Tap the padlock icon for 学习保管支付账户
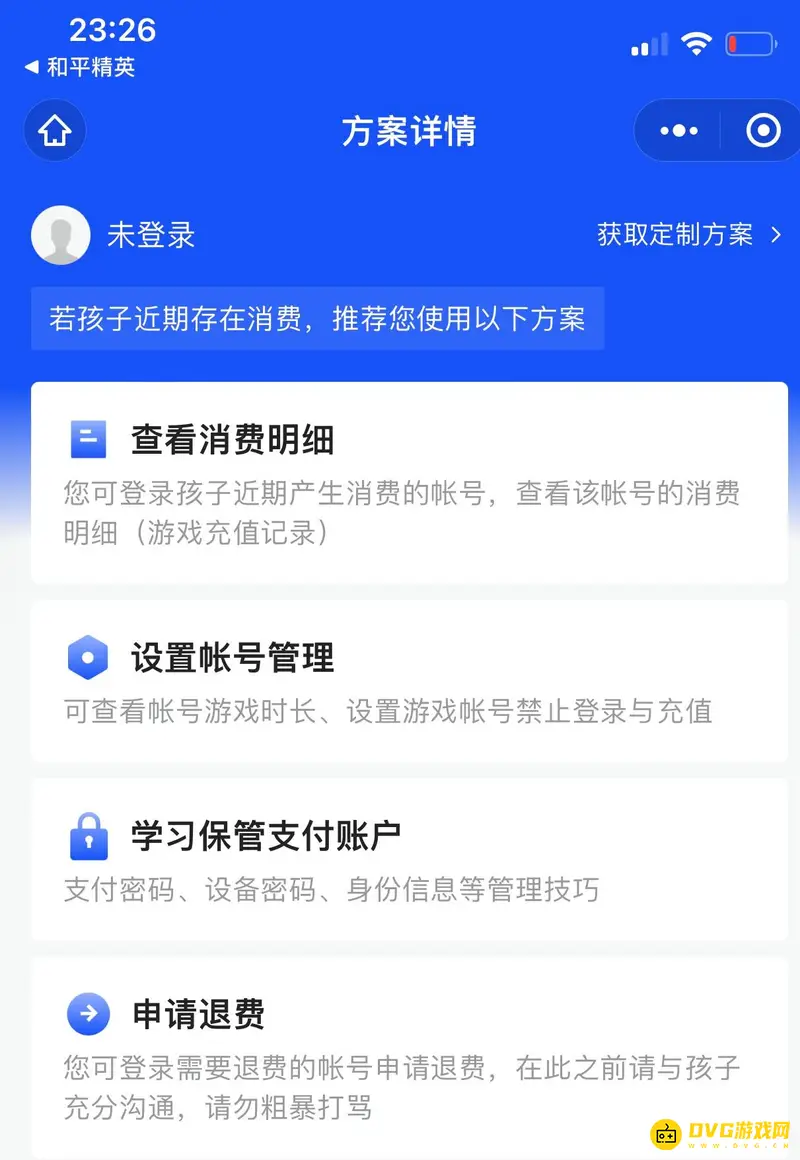The height and width of the screenshot is (1160, 800). coord(87,835)
